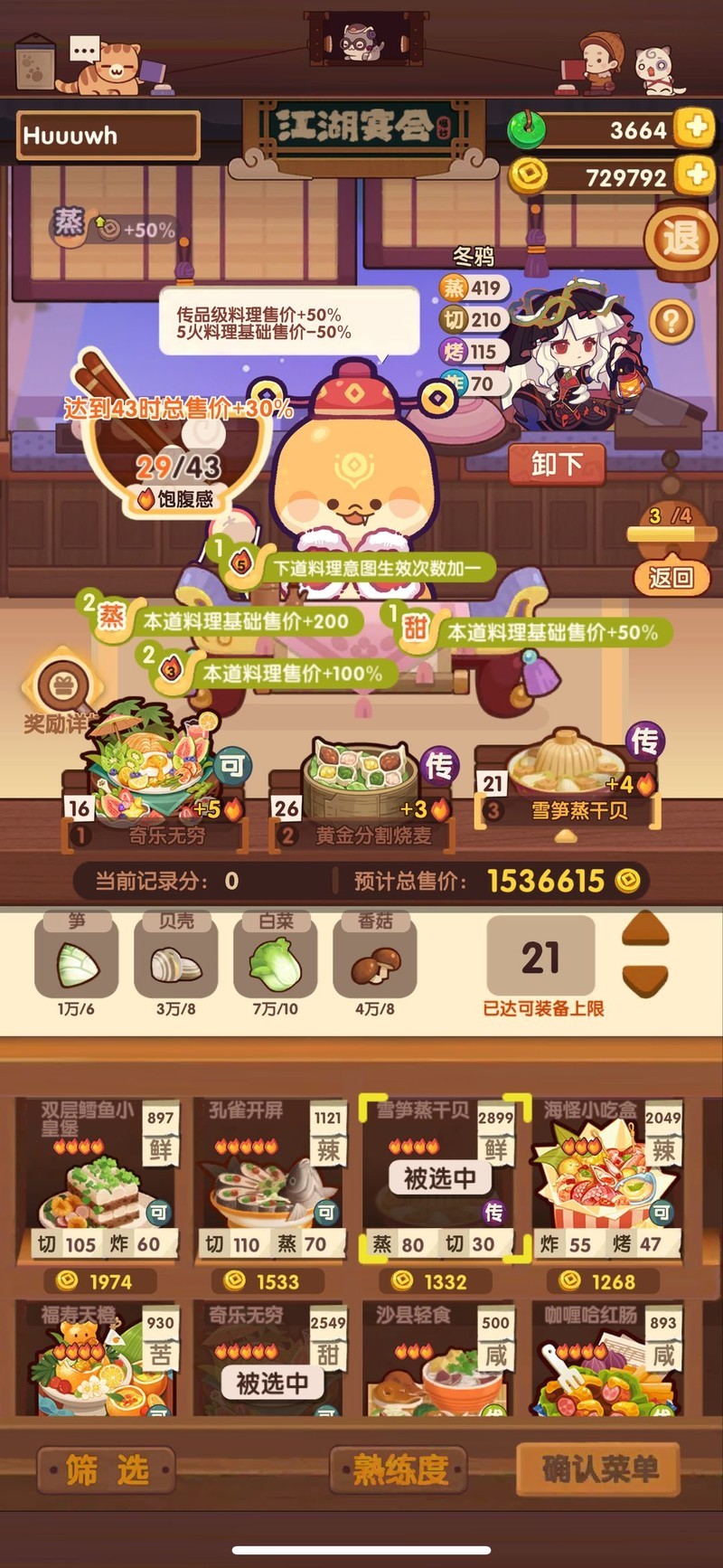723x1568 pixels.
Task: Open the question mark help icon
Action: pyautogui.click(x=671, y=321)
